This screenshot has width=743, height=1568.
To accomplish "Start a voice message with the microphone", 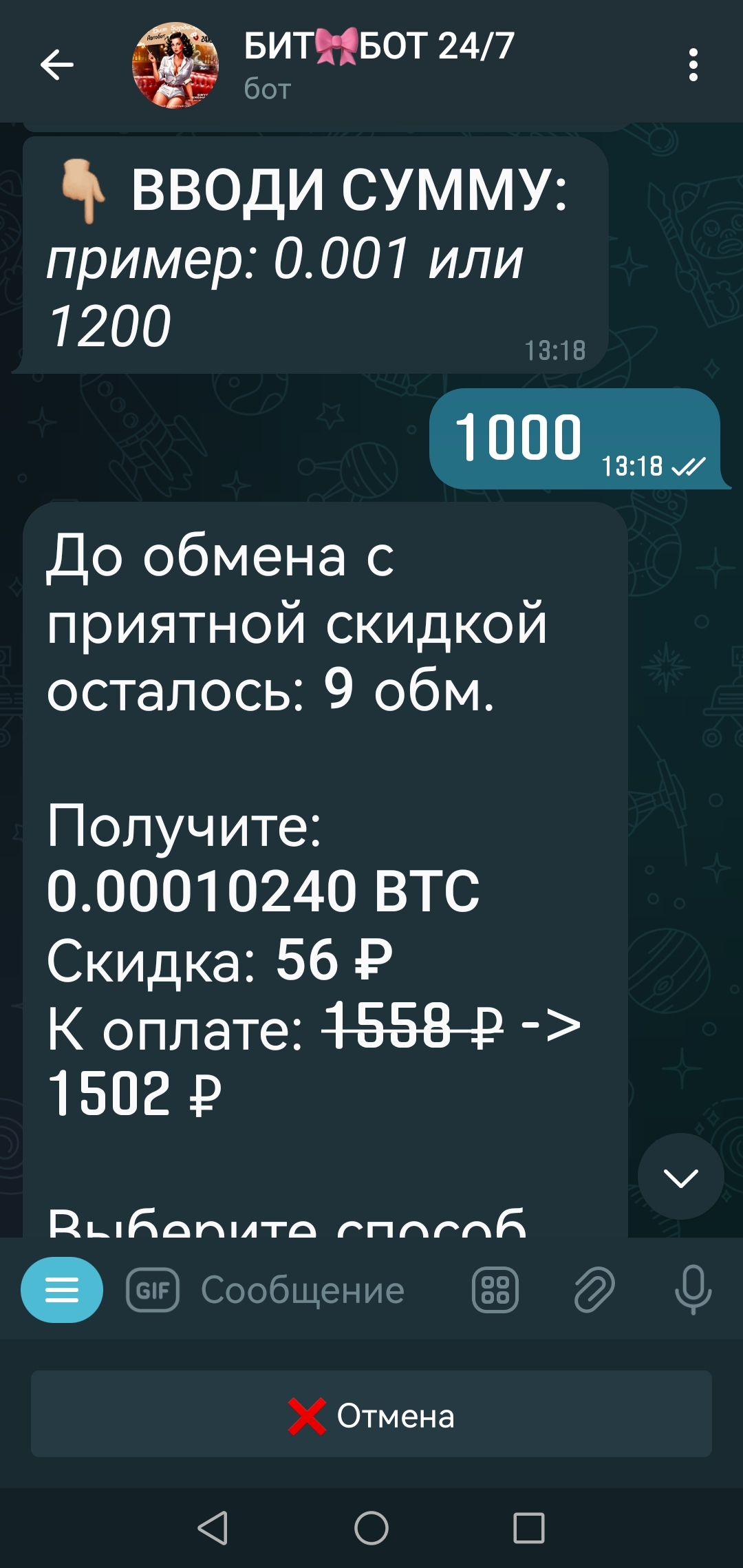I will (x=693, y=1290).
